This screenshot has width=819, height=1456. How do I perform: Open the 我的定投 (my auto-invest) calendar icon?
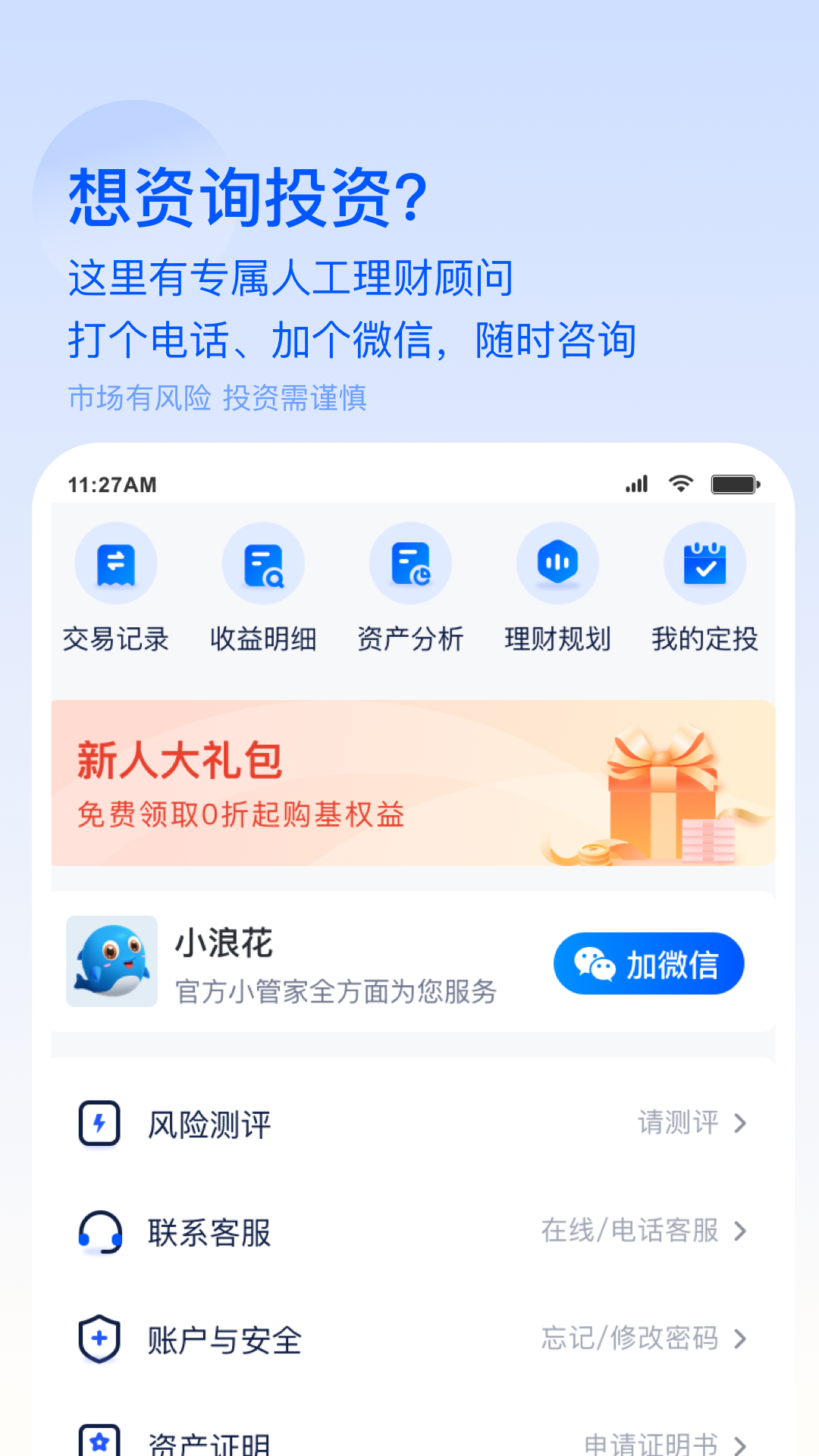tap(704, 563)
